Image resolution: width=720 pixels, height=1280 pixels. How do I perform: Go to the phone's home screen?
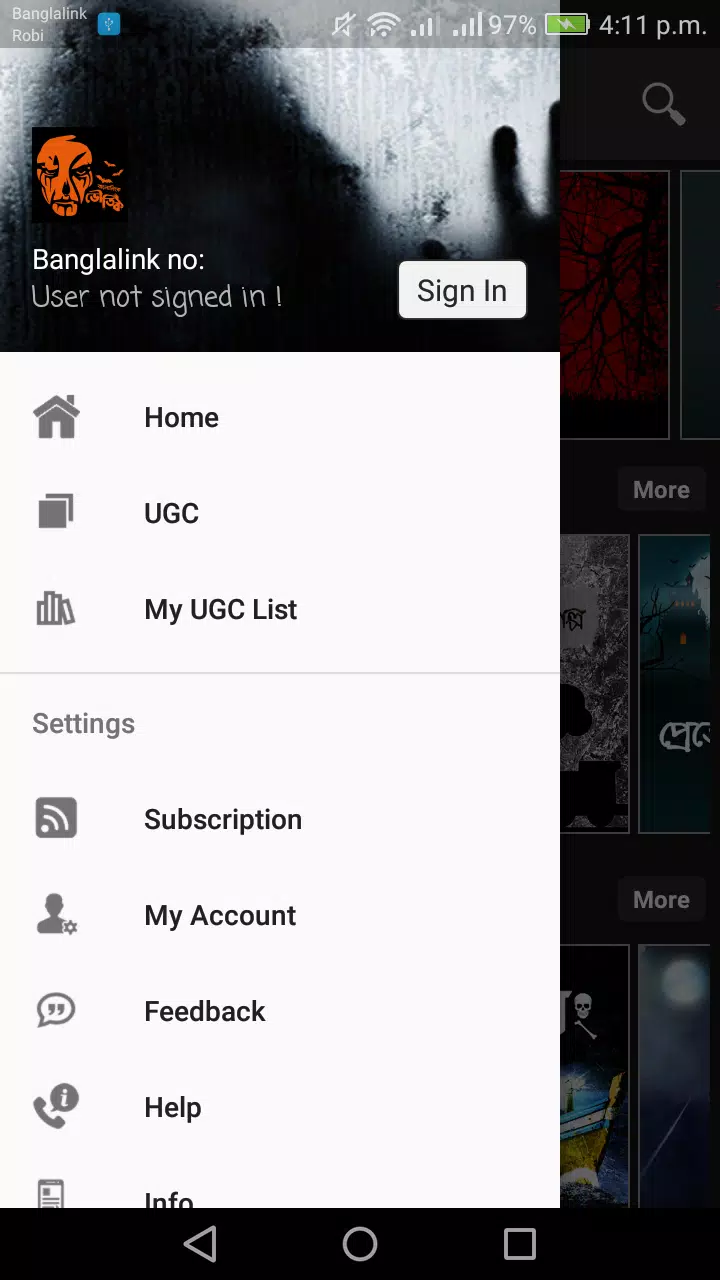coord(360,1244)
